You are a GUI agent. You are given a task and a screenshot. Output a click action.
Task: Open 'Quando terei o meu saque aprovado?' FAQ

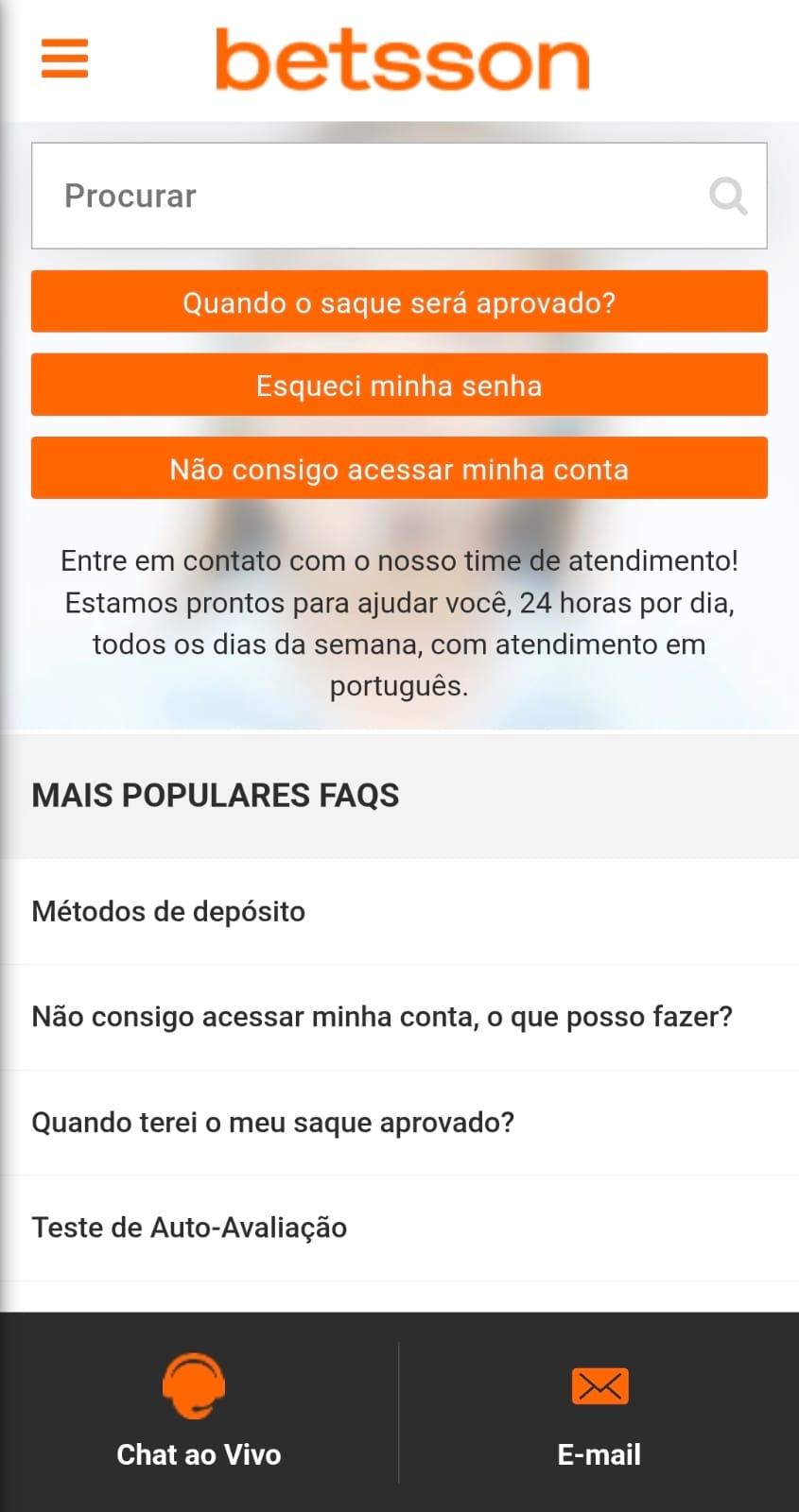273,1123
